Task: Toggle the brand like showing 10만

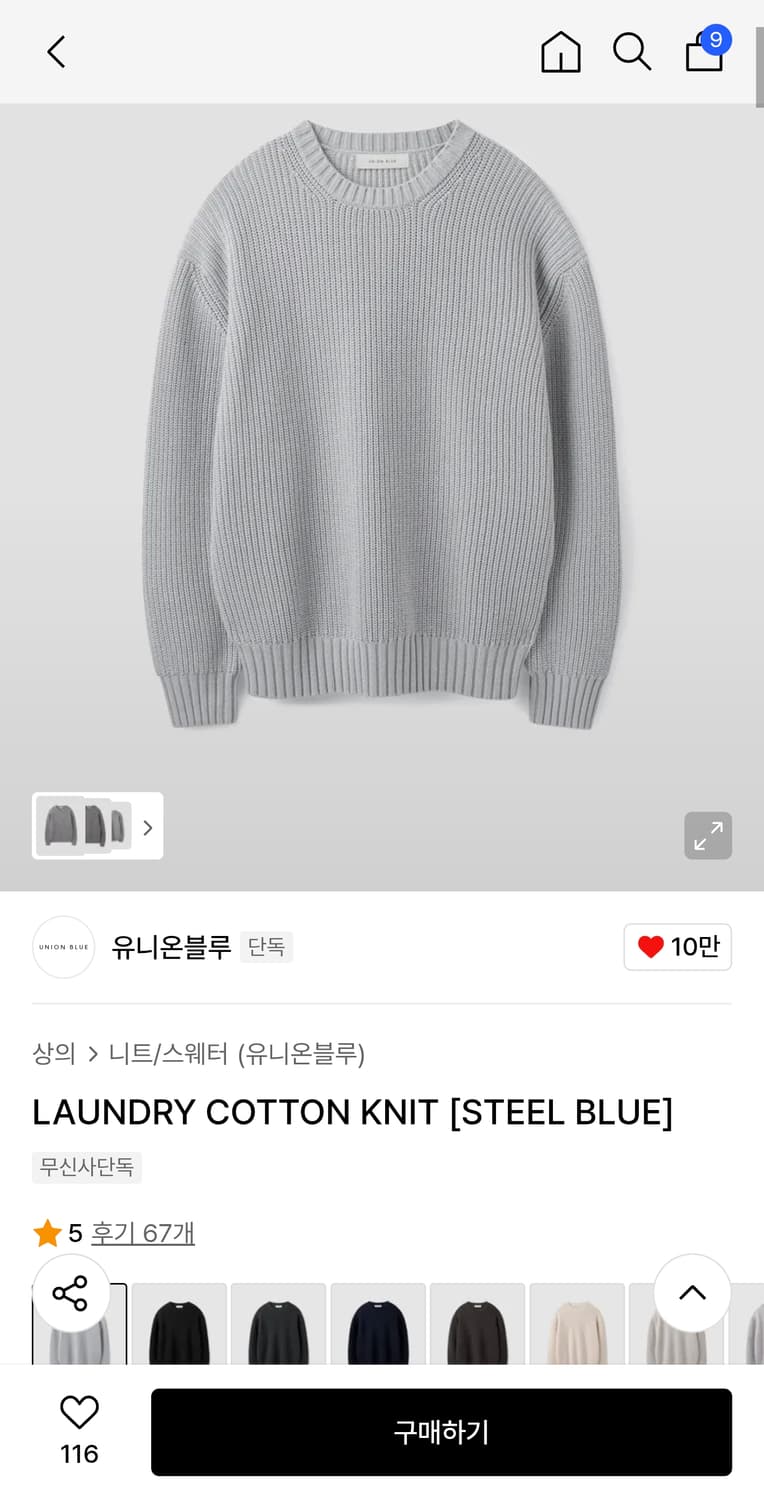Action: (x=678, y=947)
